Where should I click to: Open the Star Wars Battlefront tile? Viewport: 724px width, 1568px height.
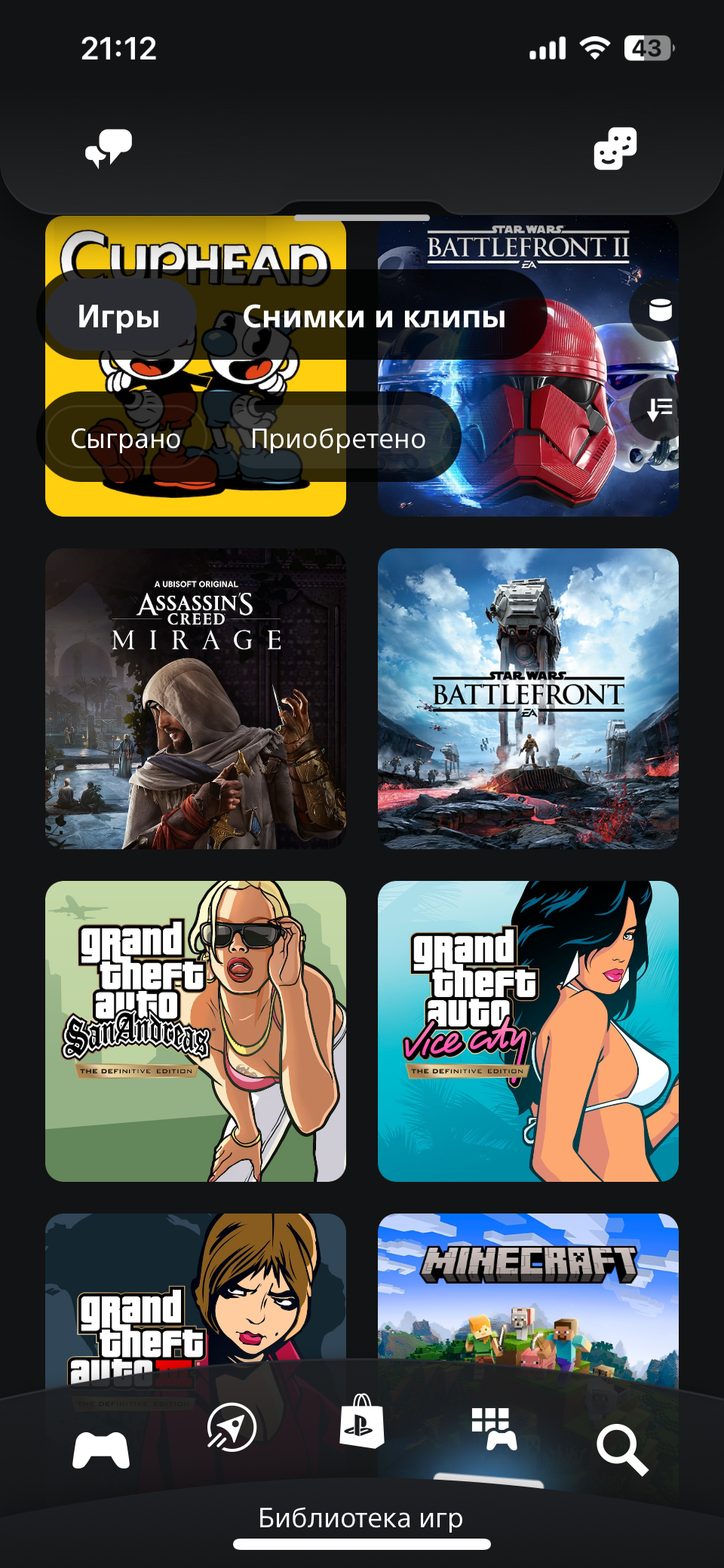pos(528,698)
